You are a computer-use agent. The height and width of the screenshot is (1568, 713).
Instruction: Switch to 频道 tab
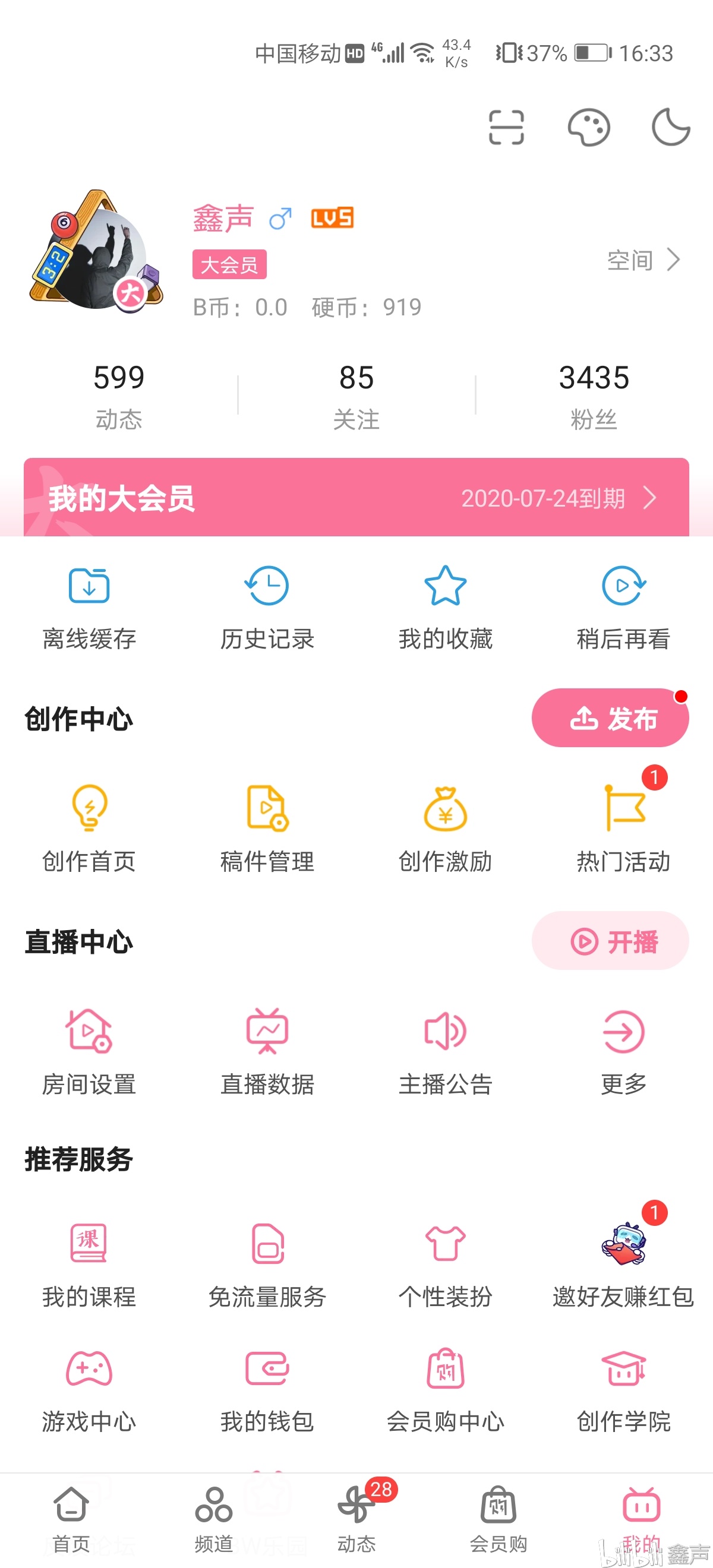pos(213,1516)
